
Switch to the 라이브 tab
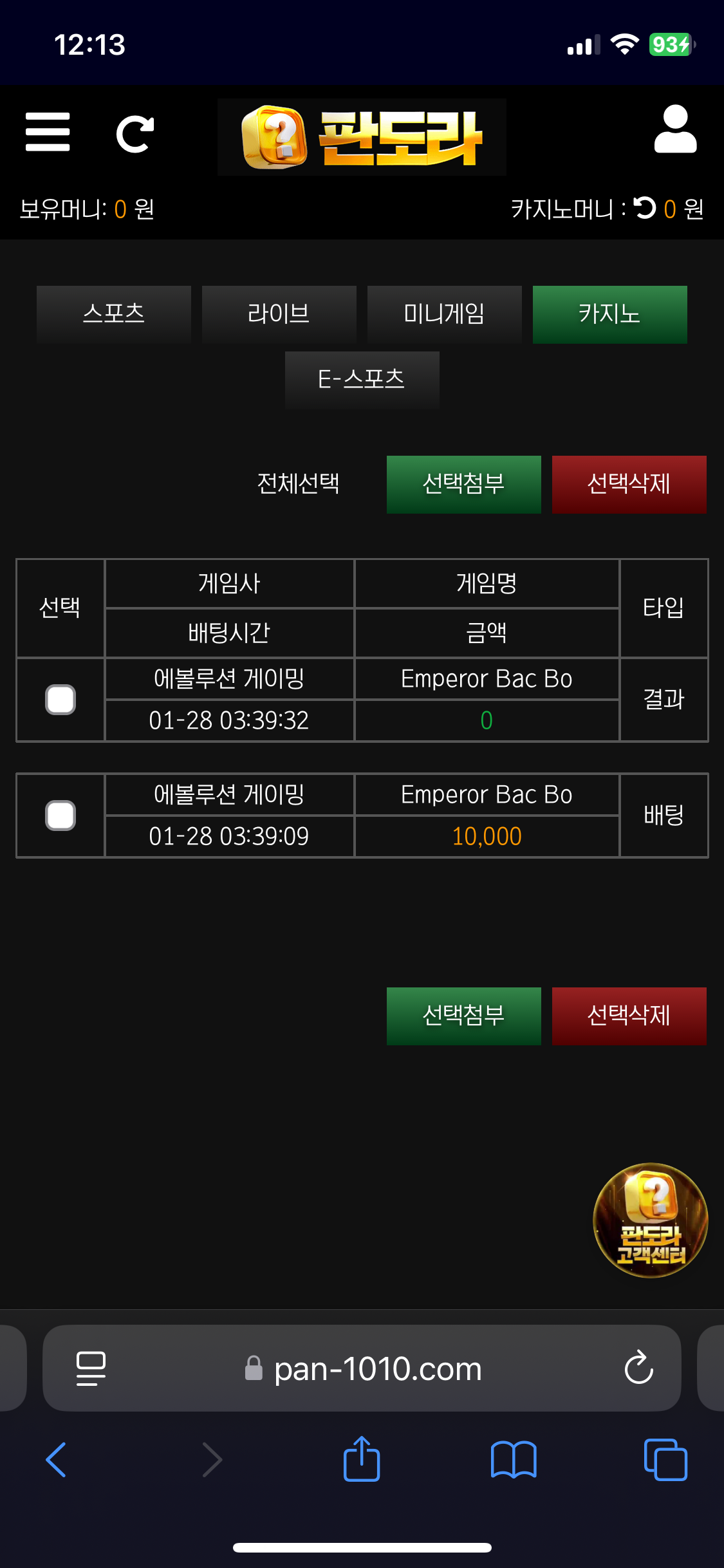tap(279, 314)
